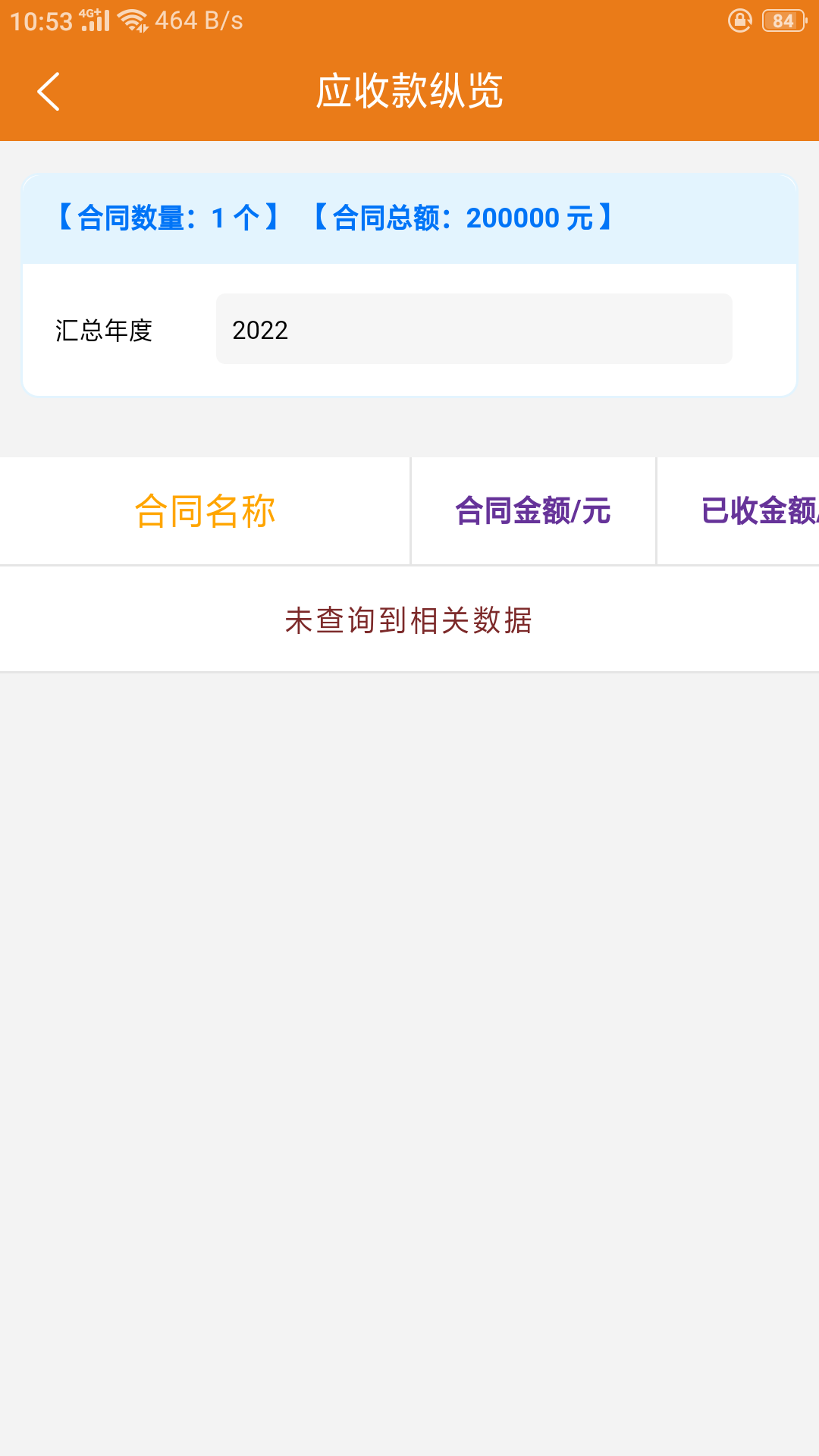Open the 汇总年度 year picker showing 2022
The height and width of the screenshot is (1456, 819).
tap(474, 329)
